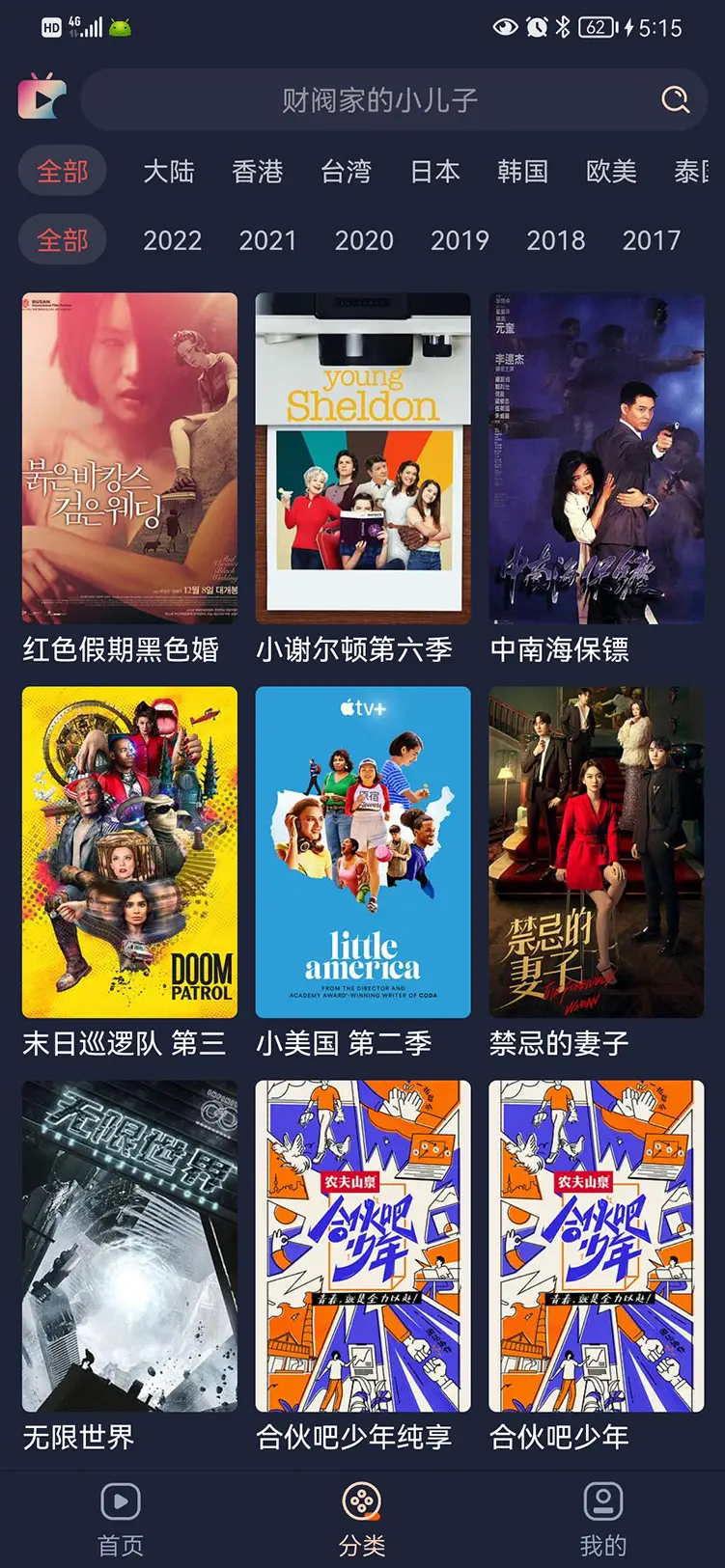The height and width of the screenshot is (1568, 725).
Task: Open the search field showing 财阀家的小儿子
Action: [378, 99]
